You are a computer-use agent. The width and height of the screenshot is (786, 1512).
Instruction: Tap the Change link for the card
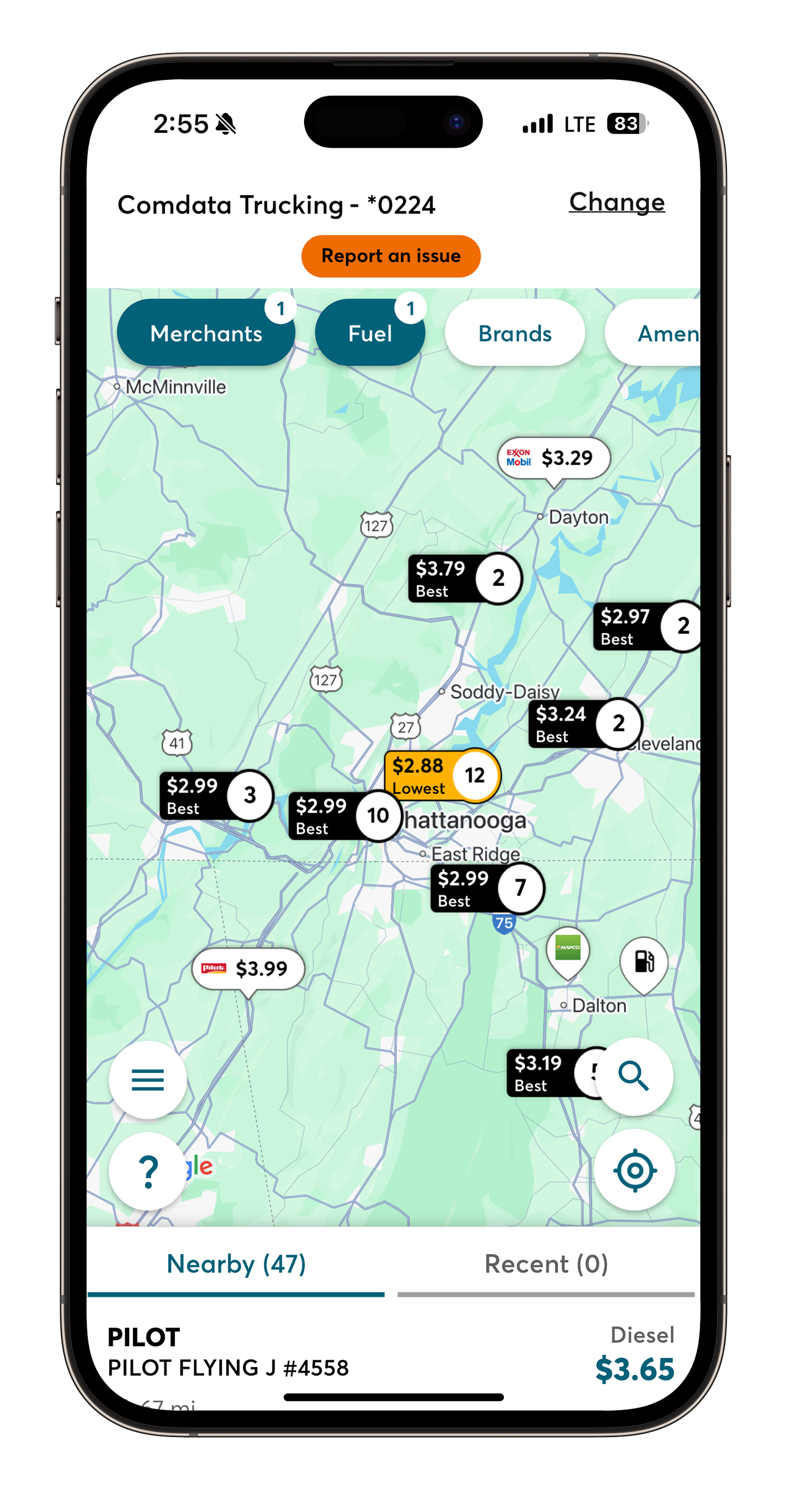pyautogui.click(x=616, y=202)
